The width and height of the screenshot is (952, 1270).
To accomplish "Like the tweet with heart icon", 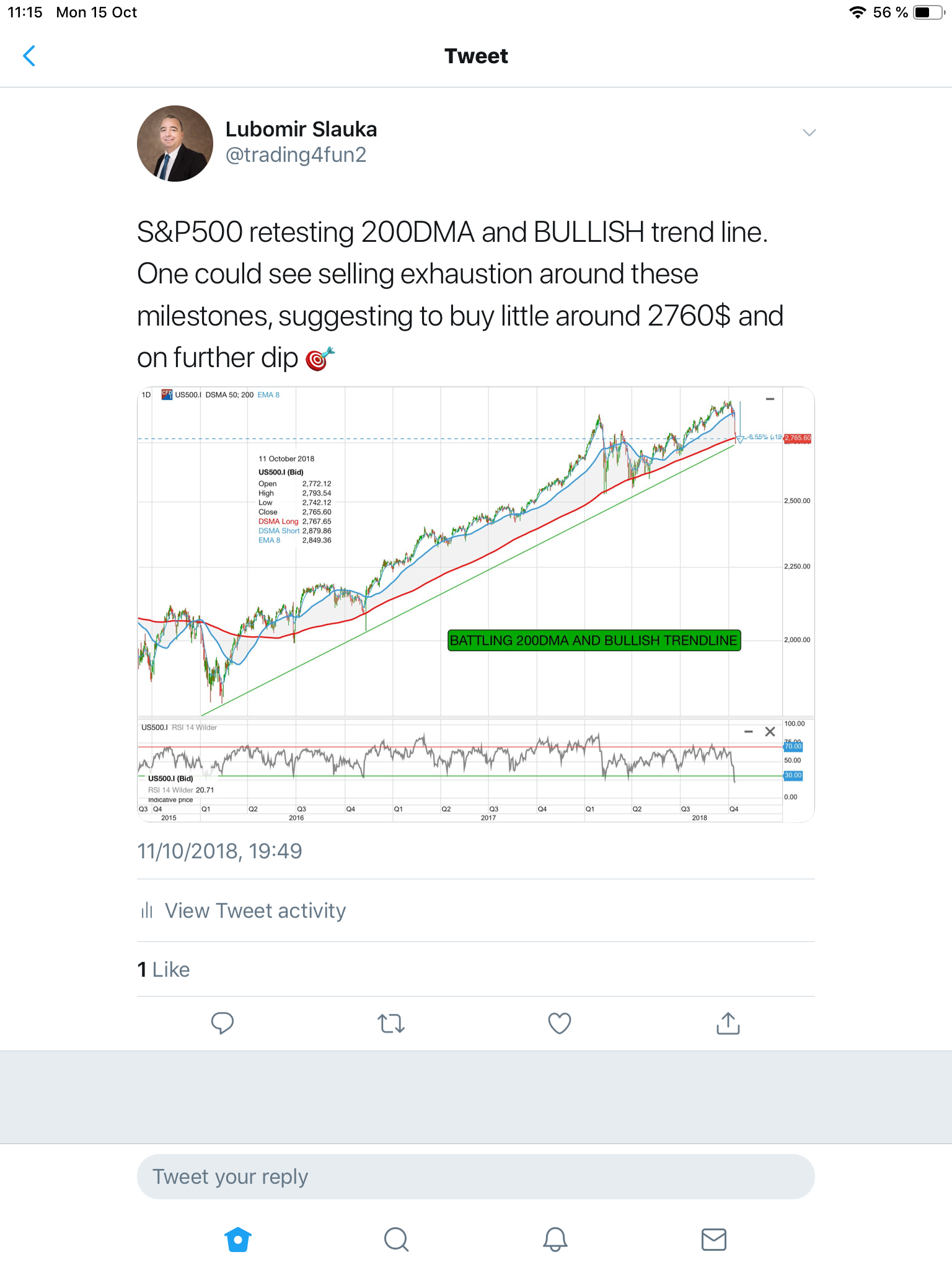I will click(559, 1023).
